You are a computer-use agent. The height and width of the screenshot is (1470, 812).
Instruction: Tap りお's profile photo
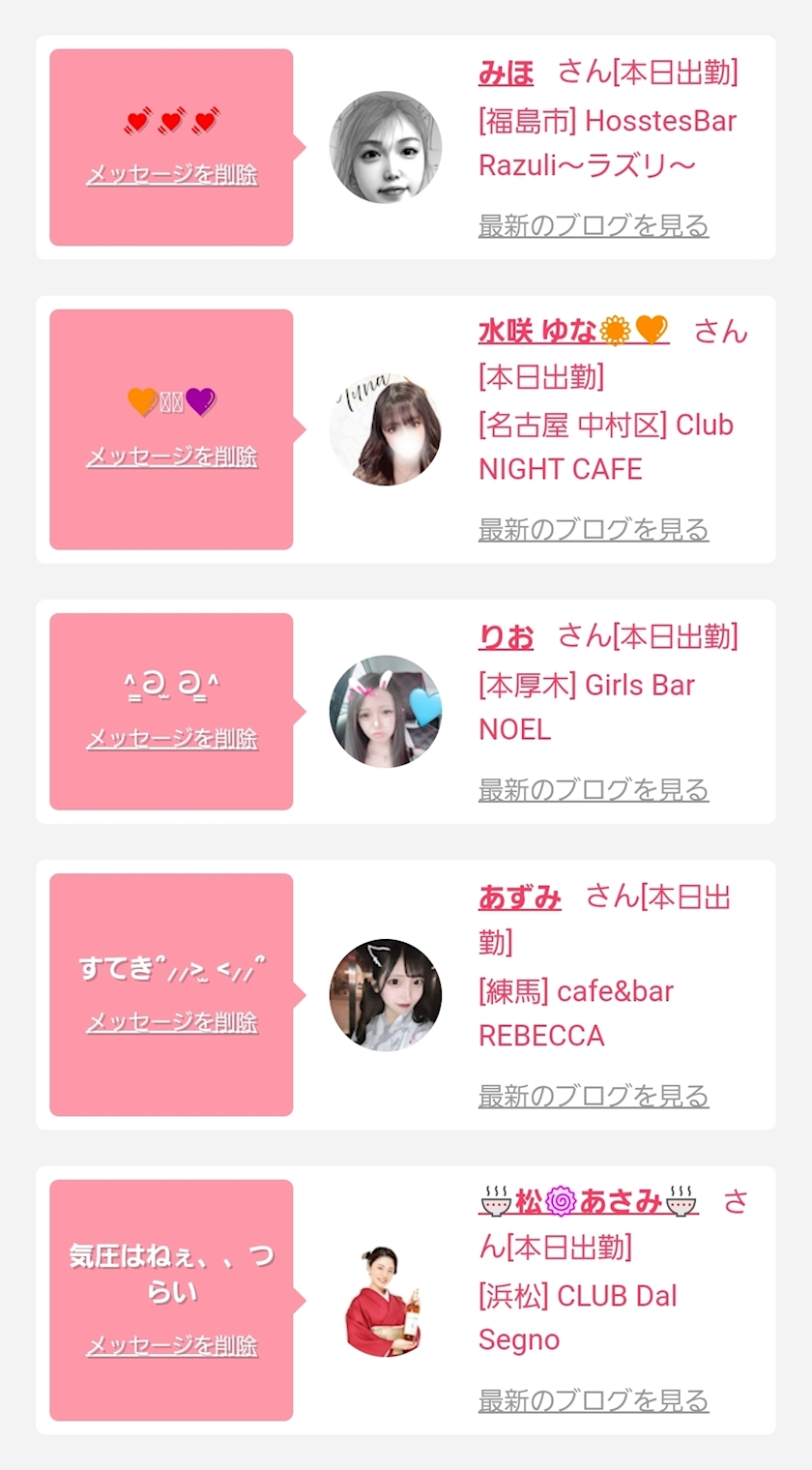(x=386, y=711)
